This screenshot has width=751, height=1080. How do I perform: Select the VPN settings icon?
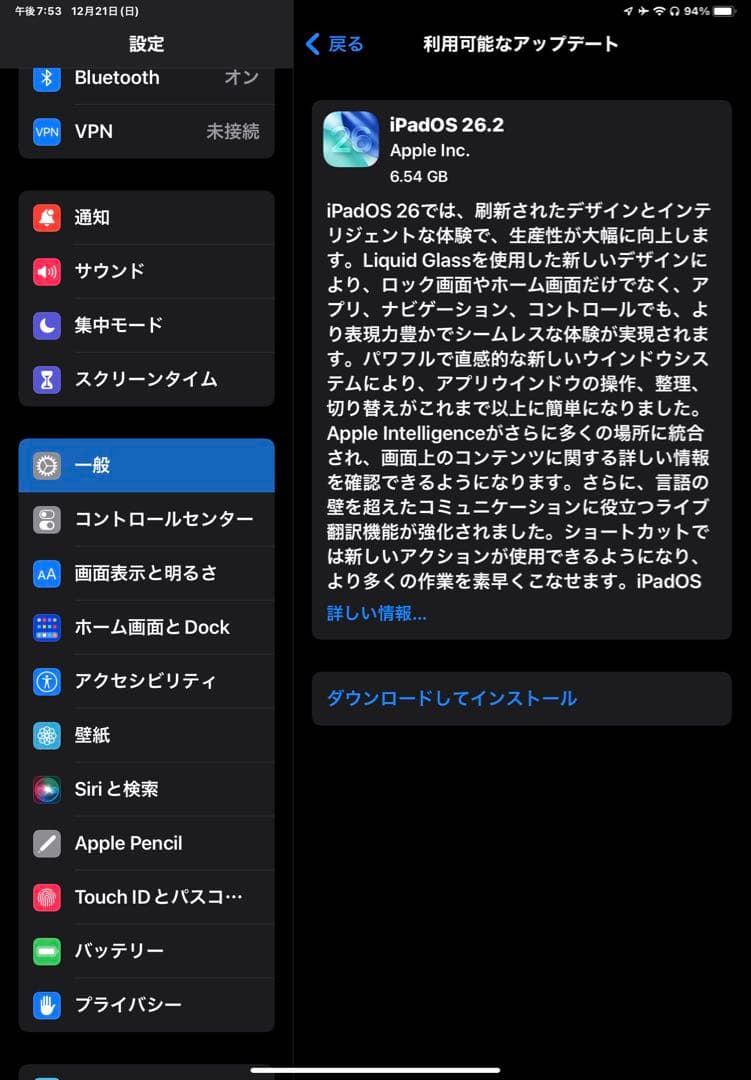[x=44, y=132]
